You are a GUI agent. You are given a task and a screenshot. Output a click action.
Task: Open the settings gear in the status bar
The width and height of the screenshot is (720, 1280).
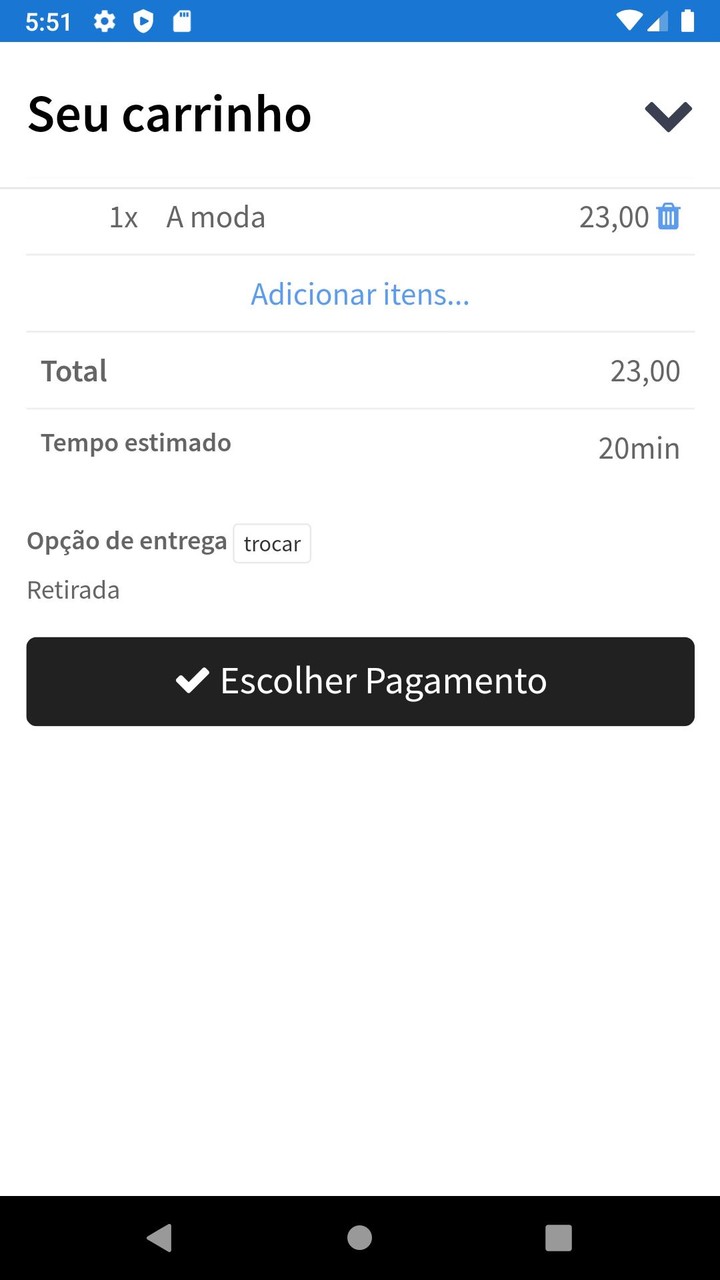click(104, 19)
